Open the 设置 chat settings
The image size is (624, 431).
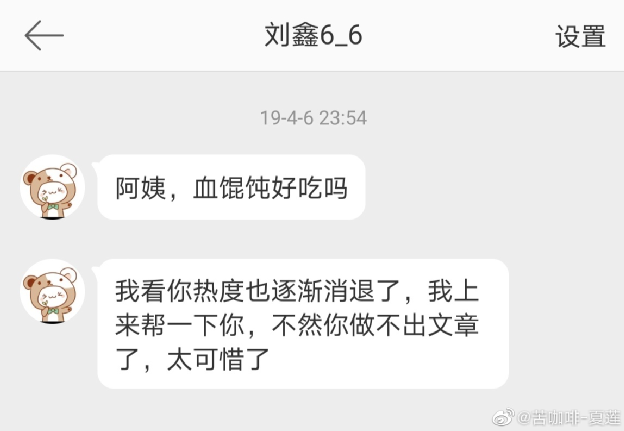[580, 37]
